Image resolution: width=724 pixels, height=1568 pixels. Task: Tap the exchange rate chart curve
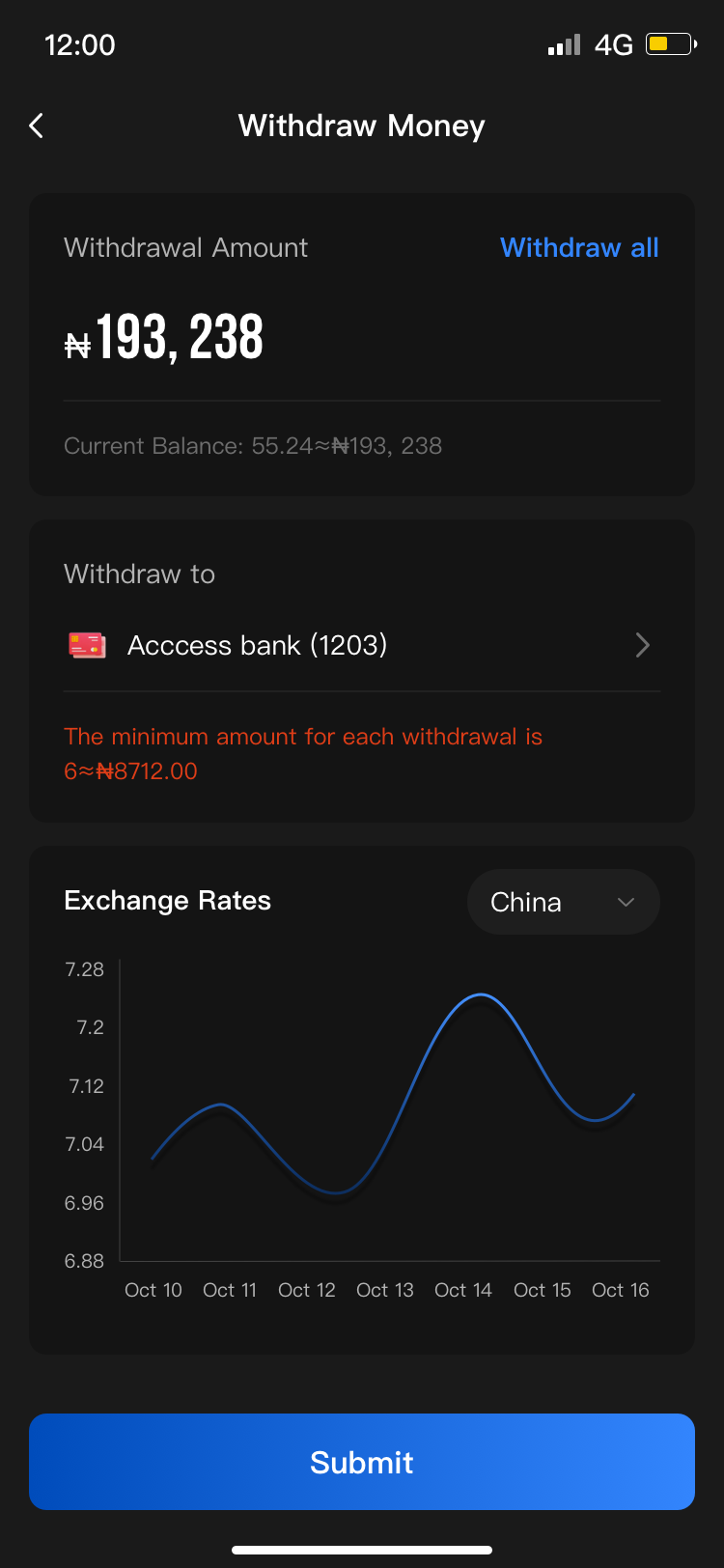386,1110
